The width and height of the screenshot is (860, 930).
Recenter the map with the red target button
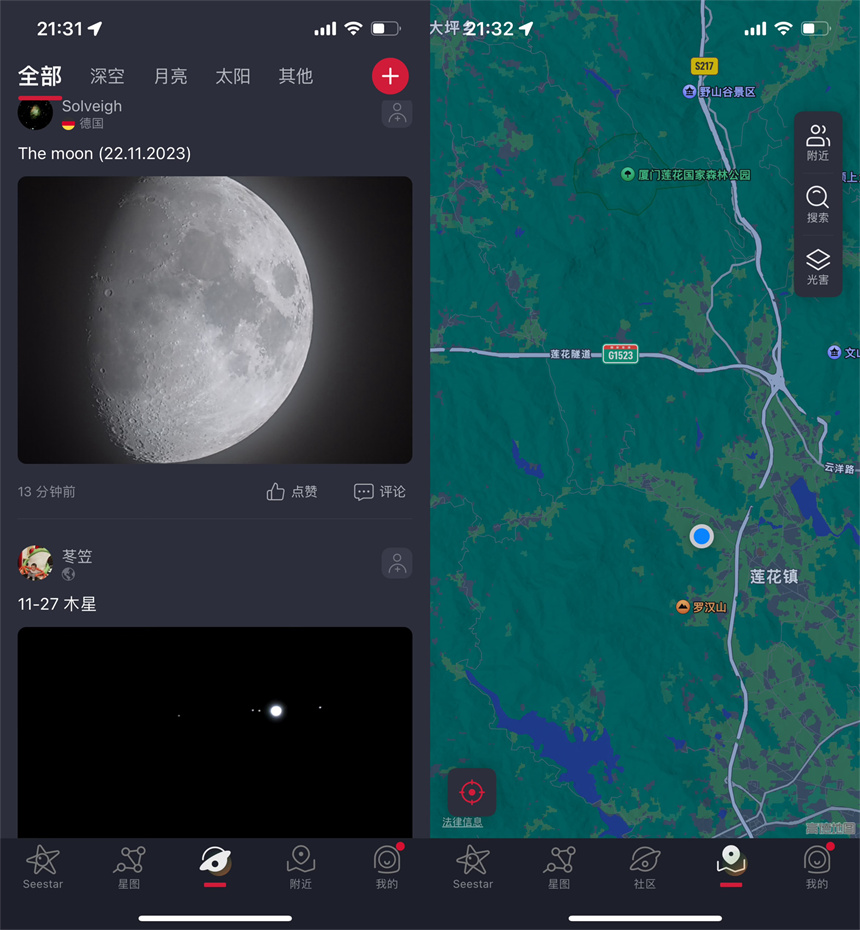point(471,792)
